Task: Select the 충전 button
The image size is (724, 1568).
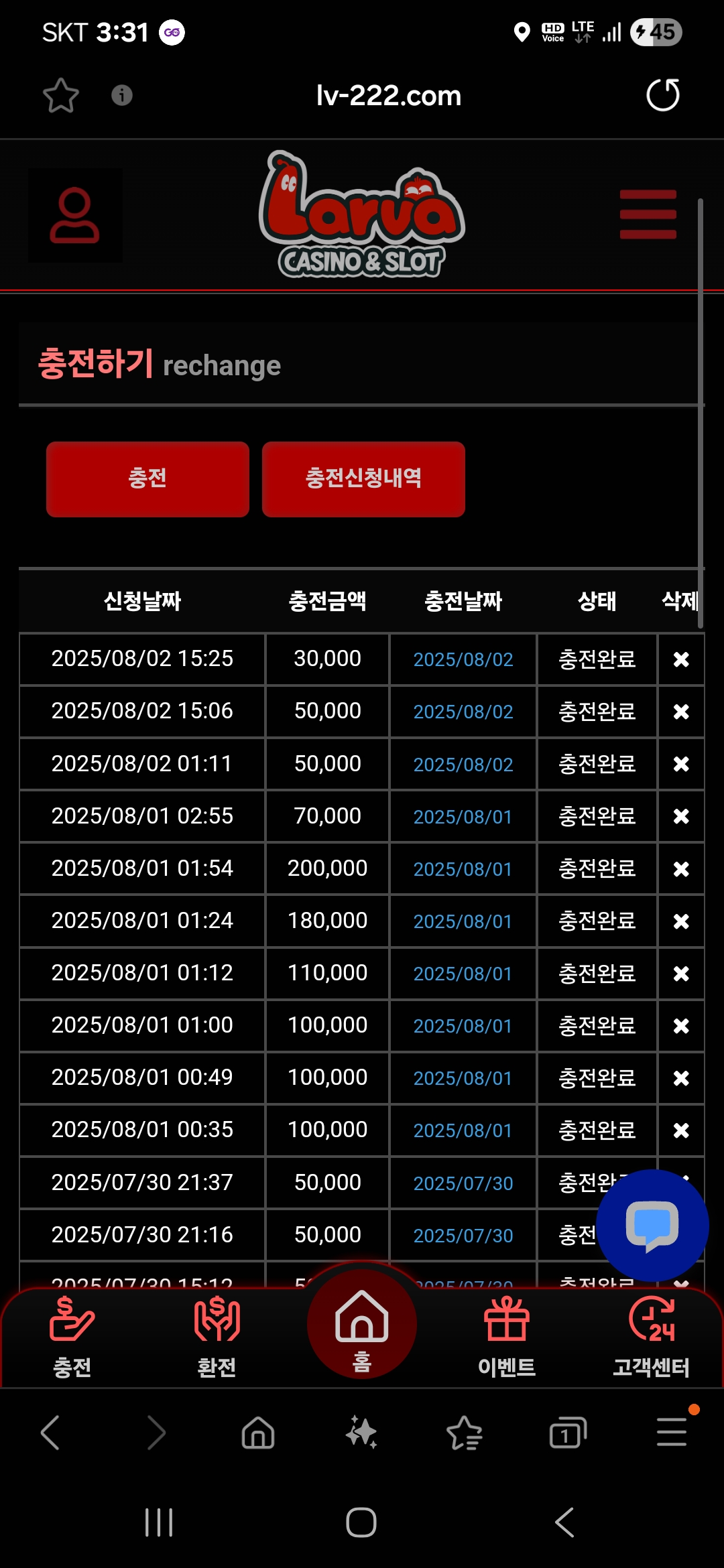Action: click(x=147, y=478)
